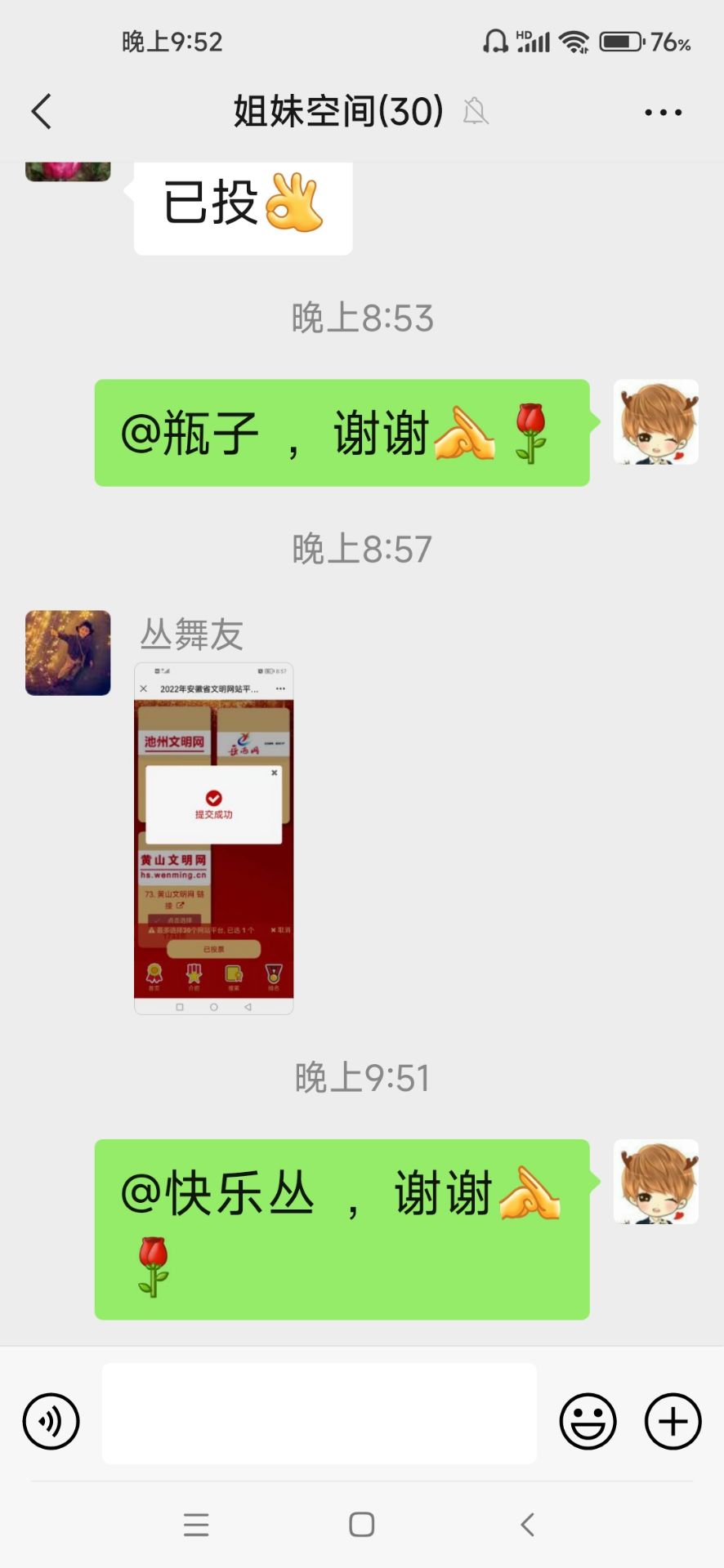Tap the message text field

click(x=319, y=1413)
